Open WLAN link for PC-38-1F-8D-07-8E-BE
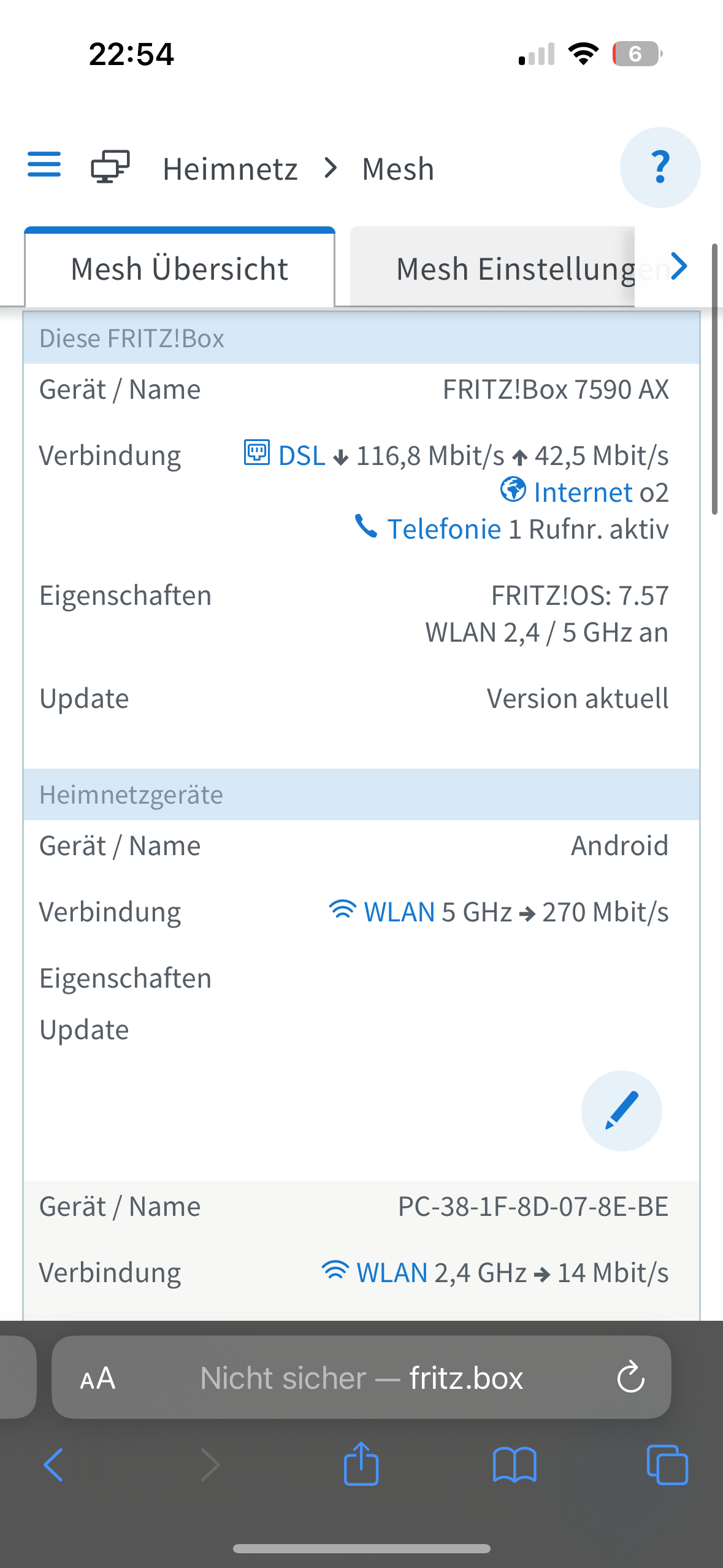 point(391,1273)
